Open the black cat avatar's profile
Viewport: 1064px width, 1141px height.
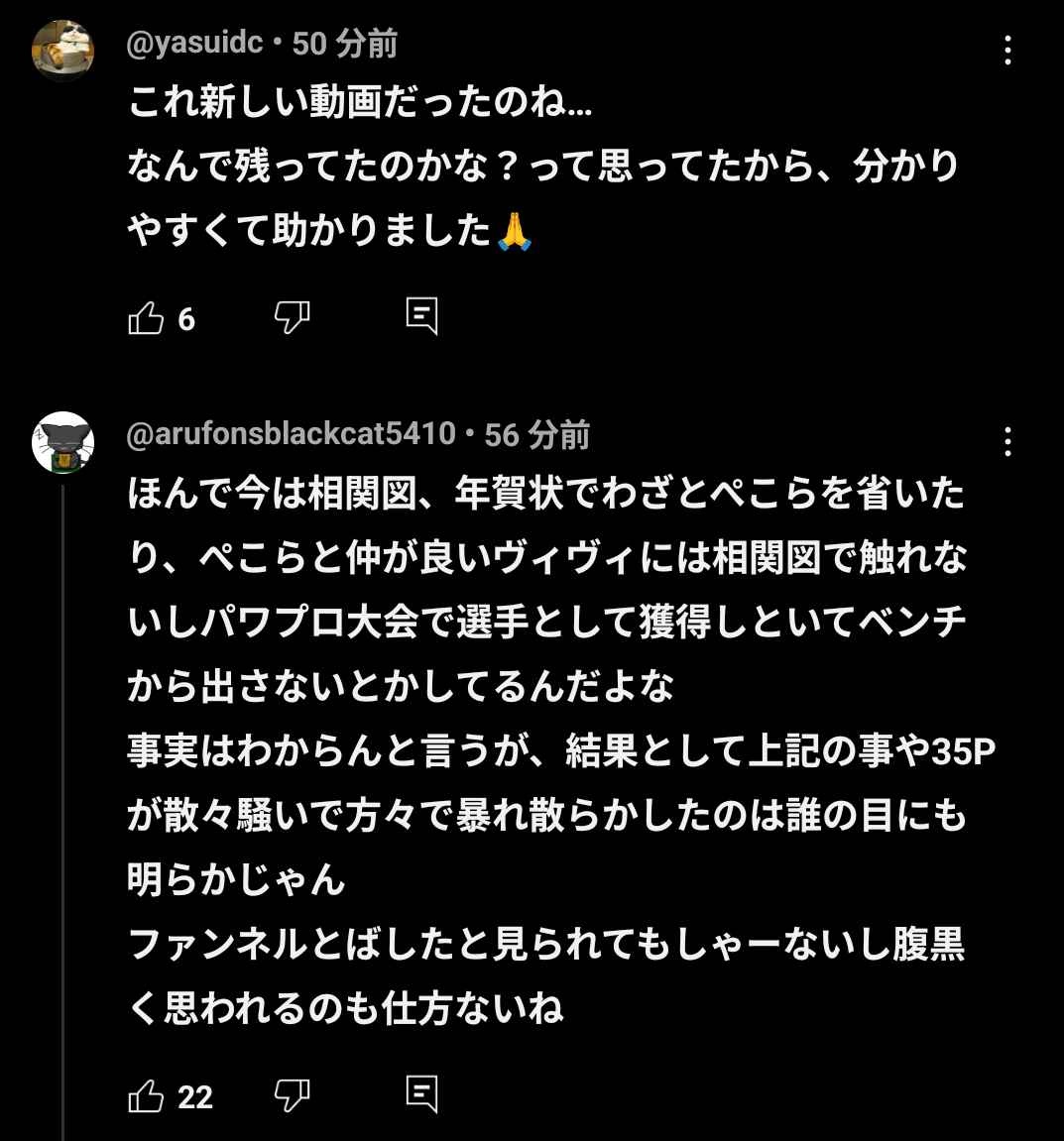pyautogui.click(x=63, y=442)
